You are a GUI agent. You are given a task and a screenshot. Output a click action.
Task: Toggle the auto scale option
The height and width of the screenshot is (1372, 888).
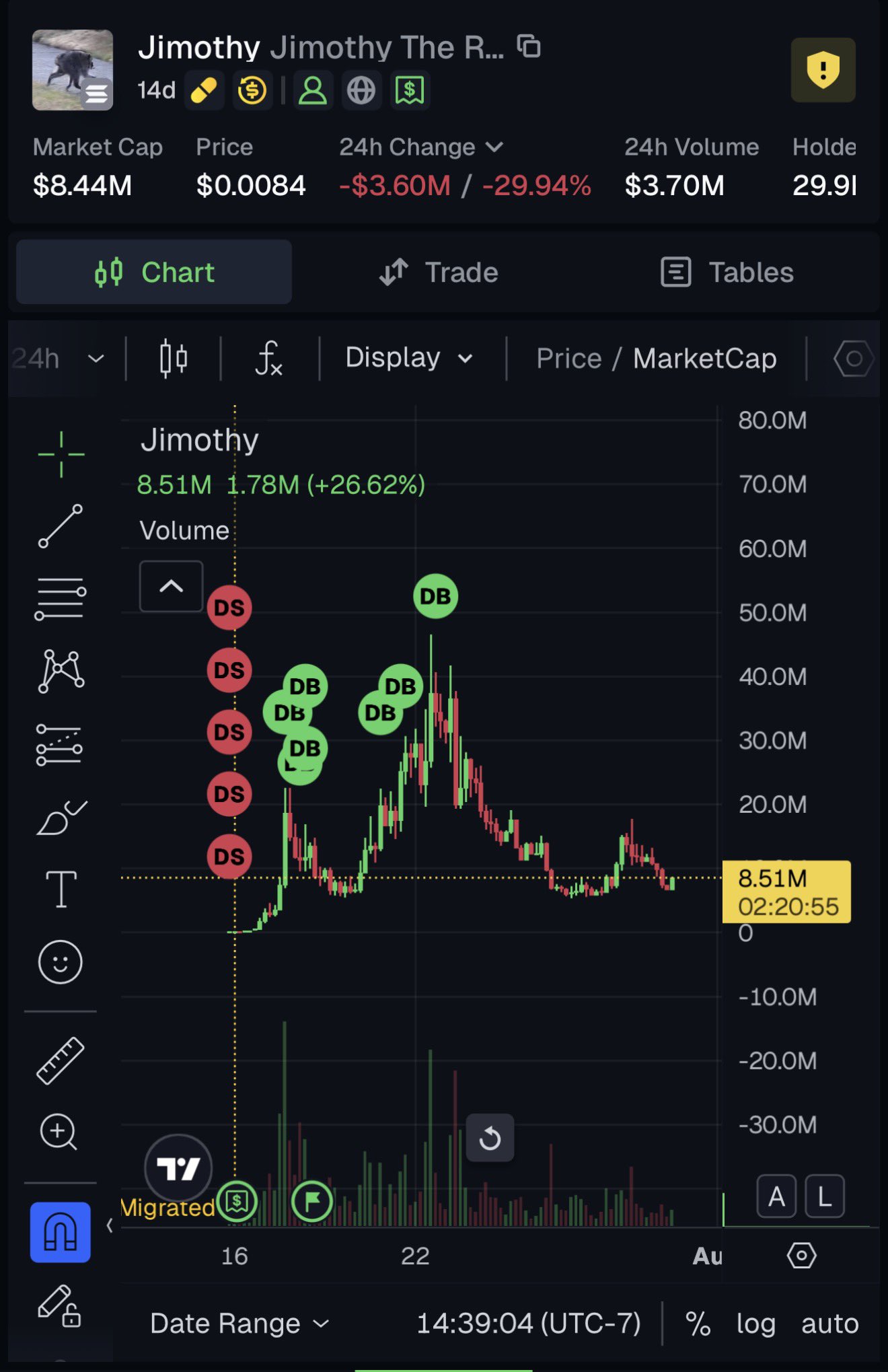coord(829,1324)
